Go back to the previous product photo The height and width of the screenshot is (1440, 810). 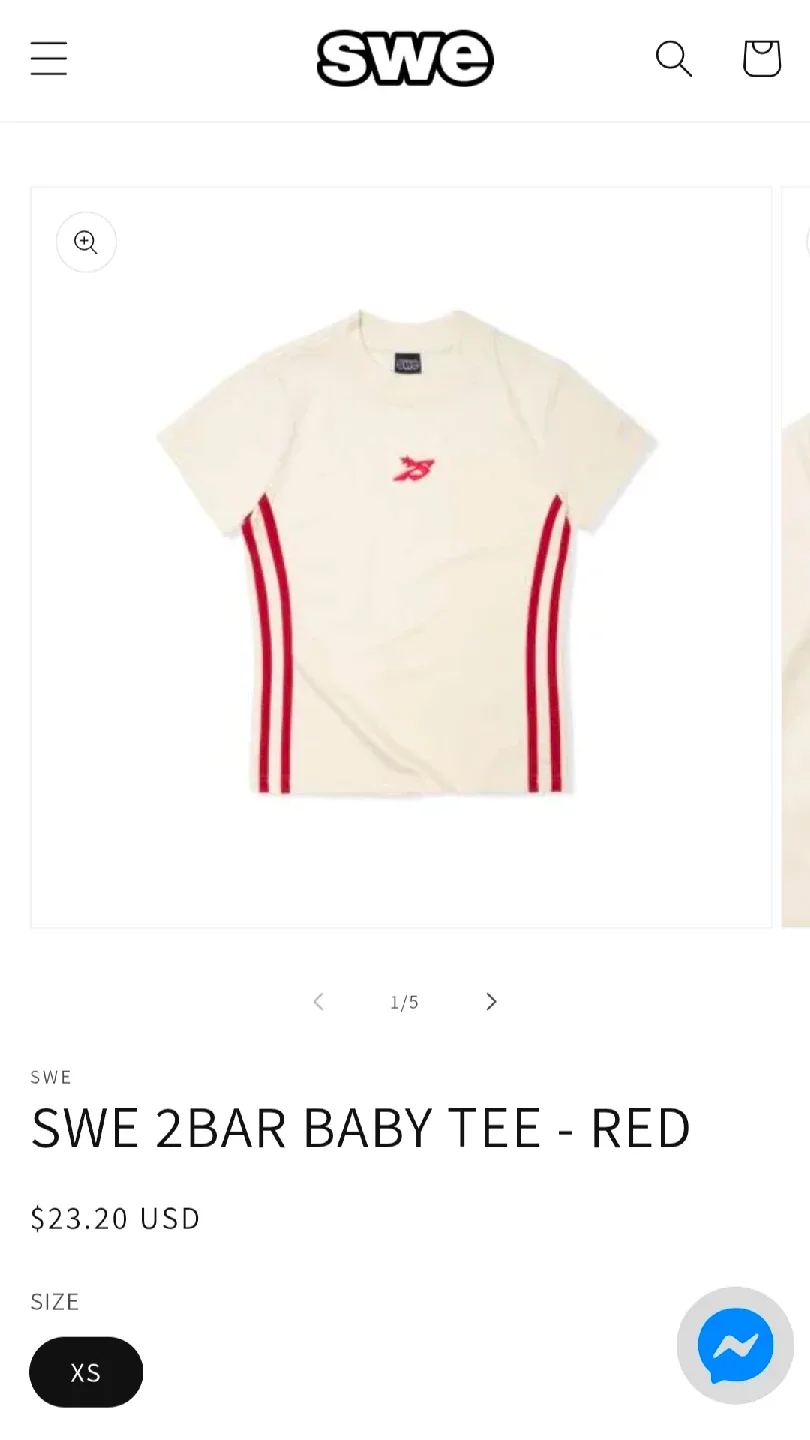click(x=318, y=1001)
